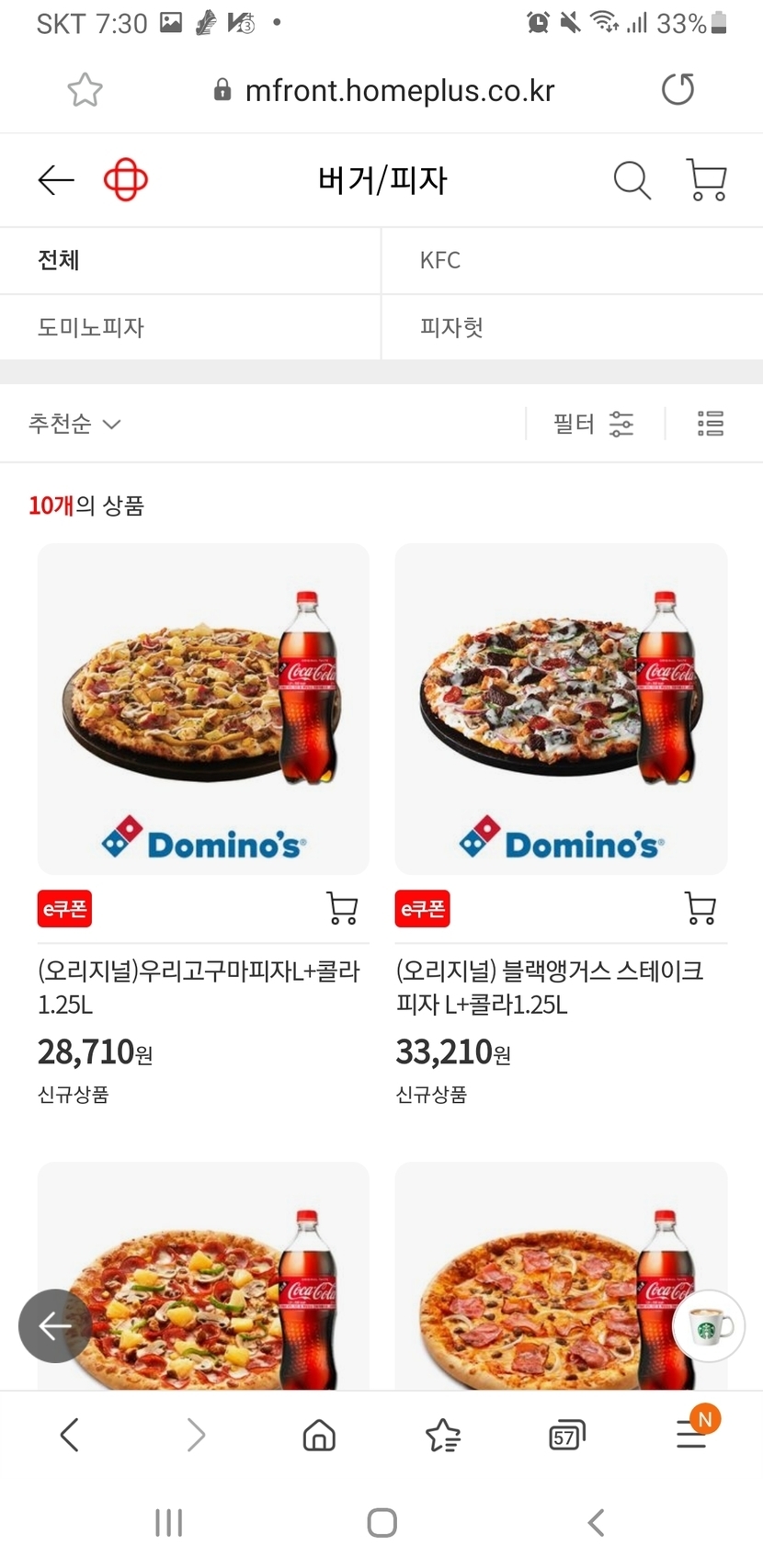Switch to the 도미노피자 category
763x1568 pixels.
pos(189,327)
